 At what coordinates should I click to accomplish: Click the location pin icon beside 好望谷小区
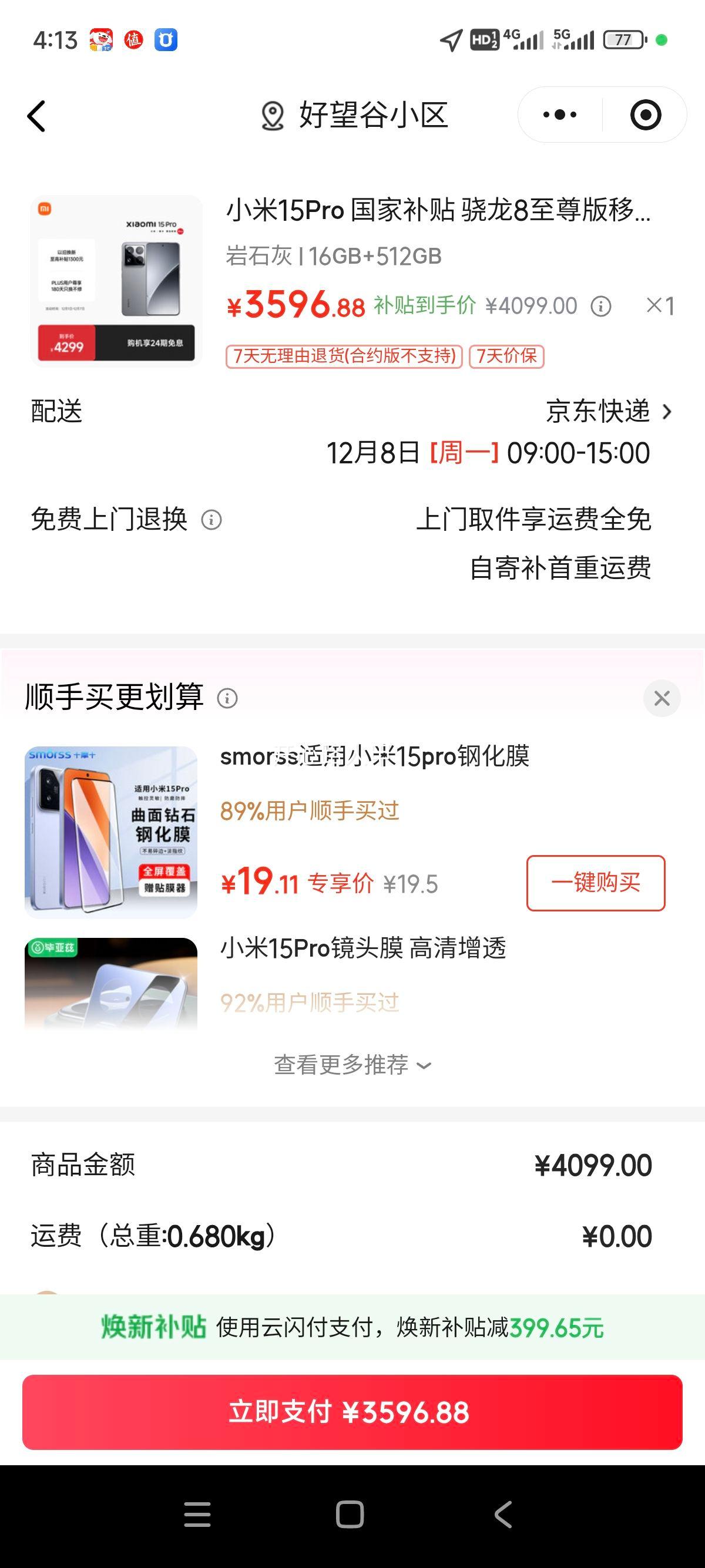tap(273, 116)
